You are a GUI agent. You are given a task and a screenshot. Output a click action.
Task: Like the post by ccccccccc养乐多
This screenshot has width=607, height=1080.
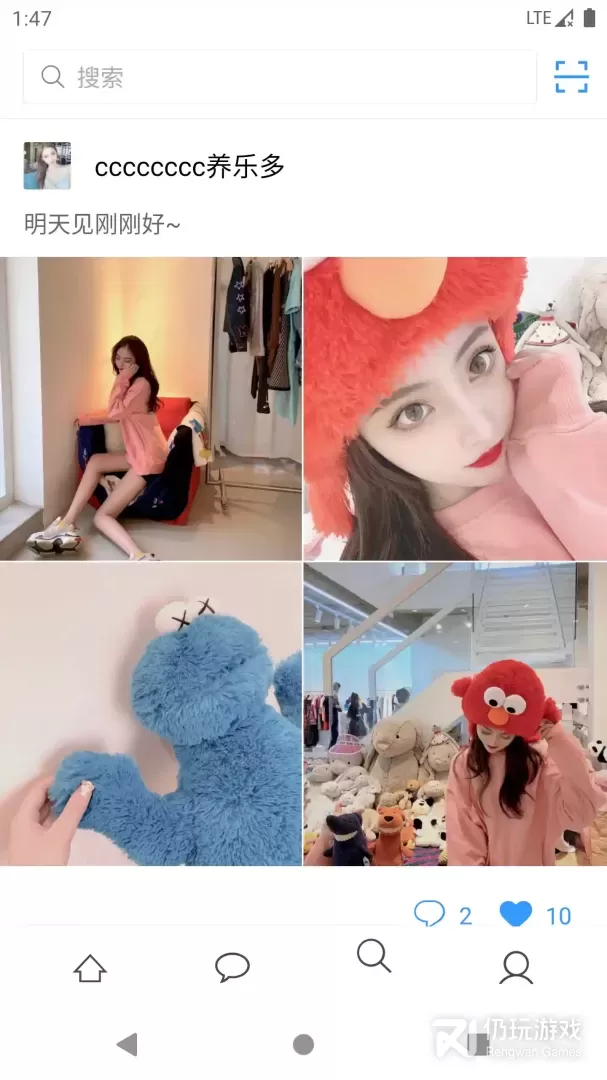pos(516,914)
